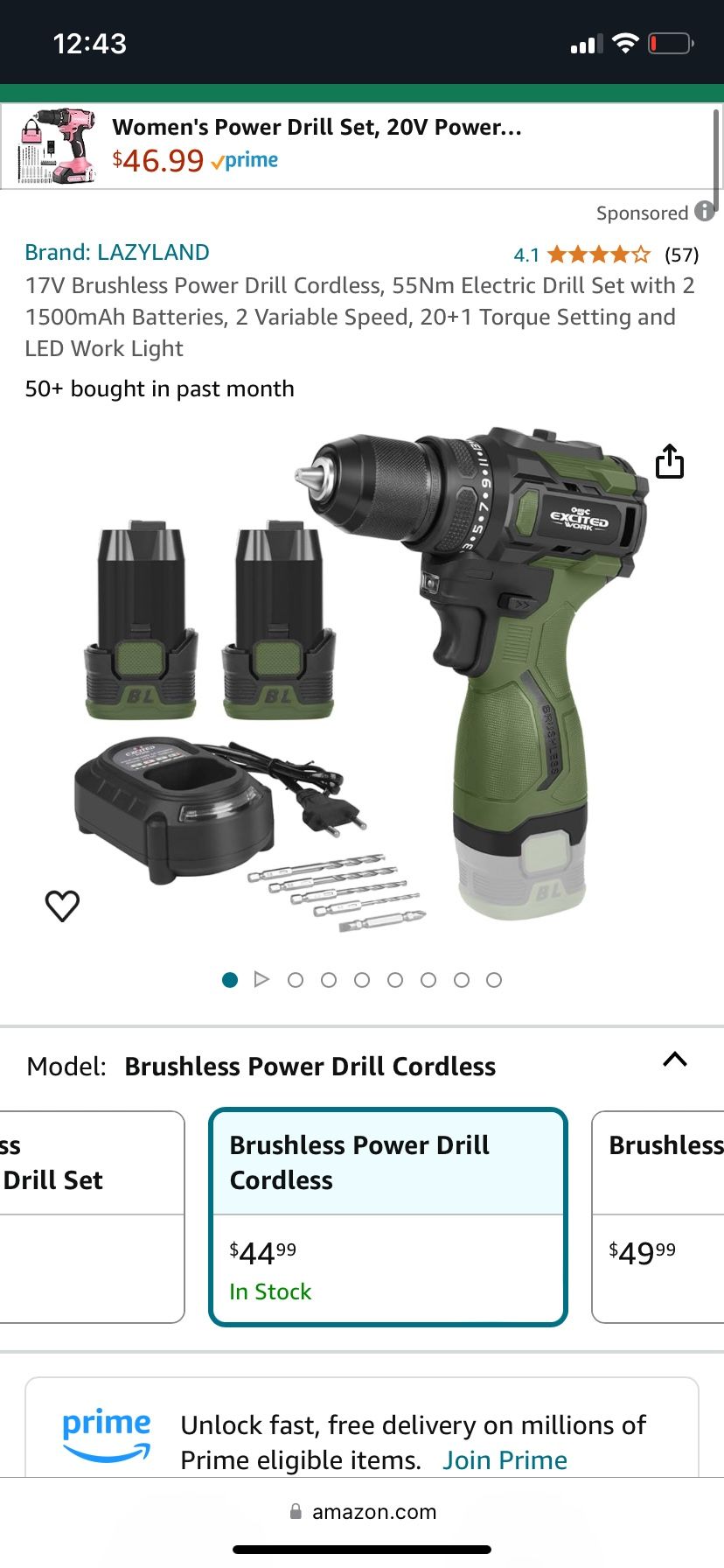Open the main drill product image

pyautogui.click(x=362, y=682)
